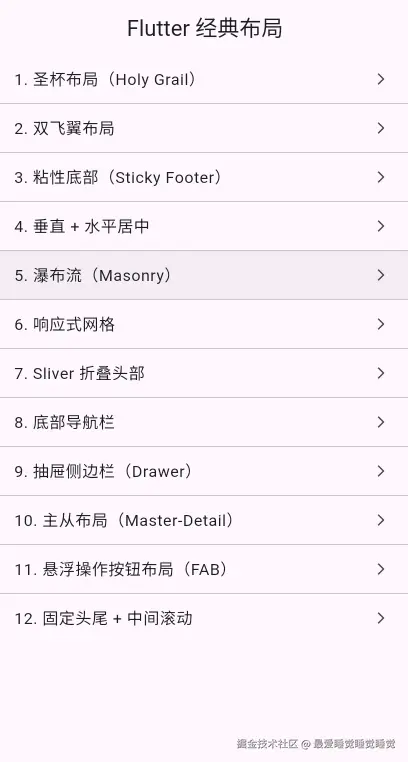408x762 pixels.
Task: Select the 底部导航栏 row
Action: (x=204, y=422)
